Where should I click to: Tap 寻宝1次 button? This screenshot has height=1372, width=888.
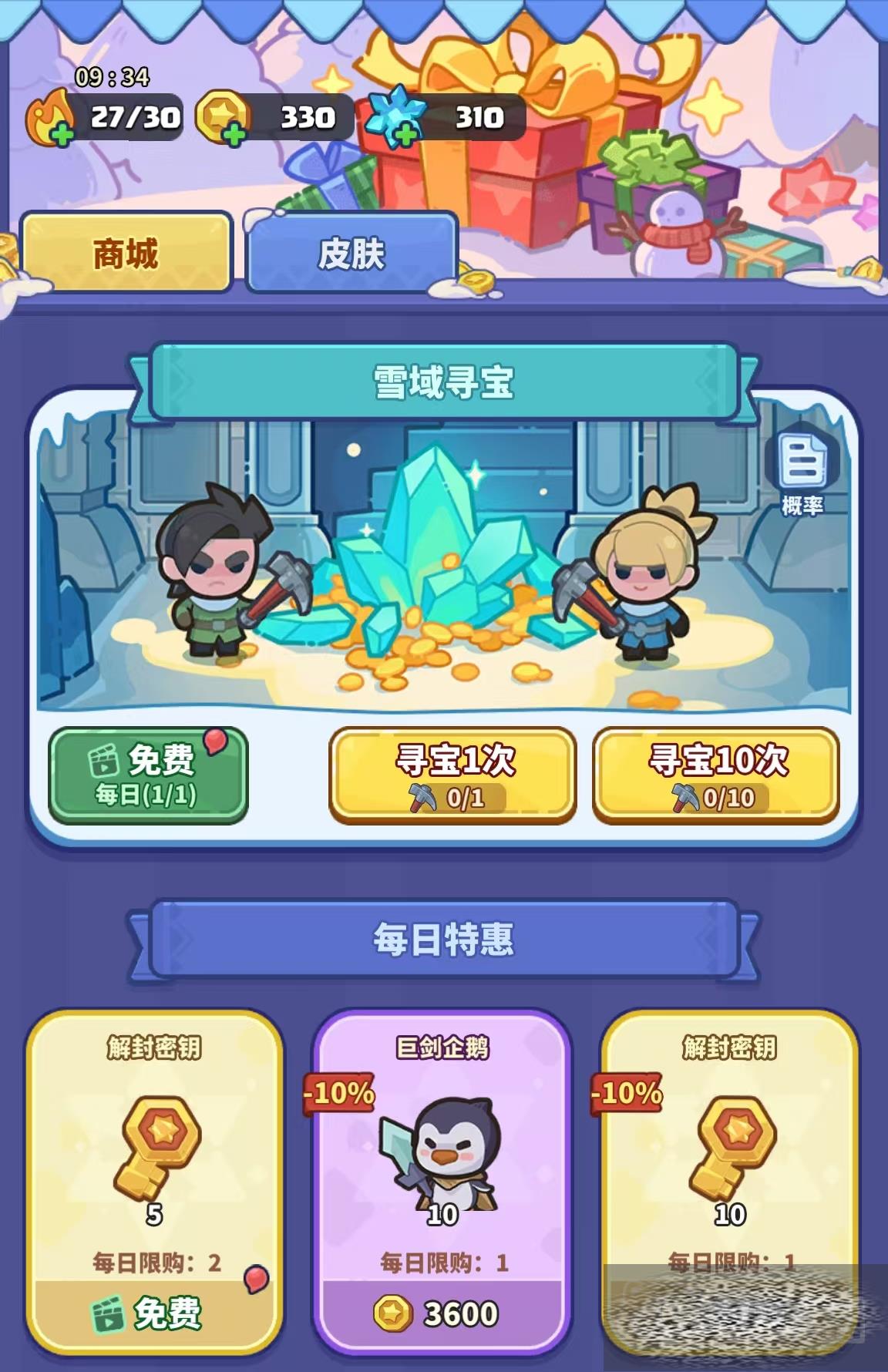coord(453,775)
